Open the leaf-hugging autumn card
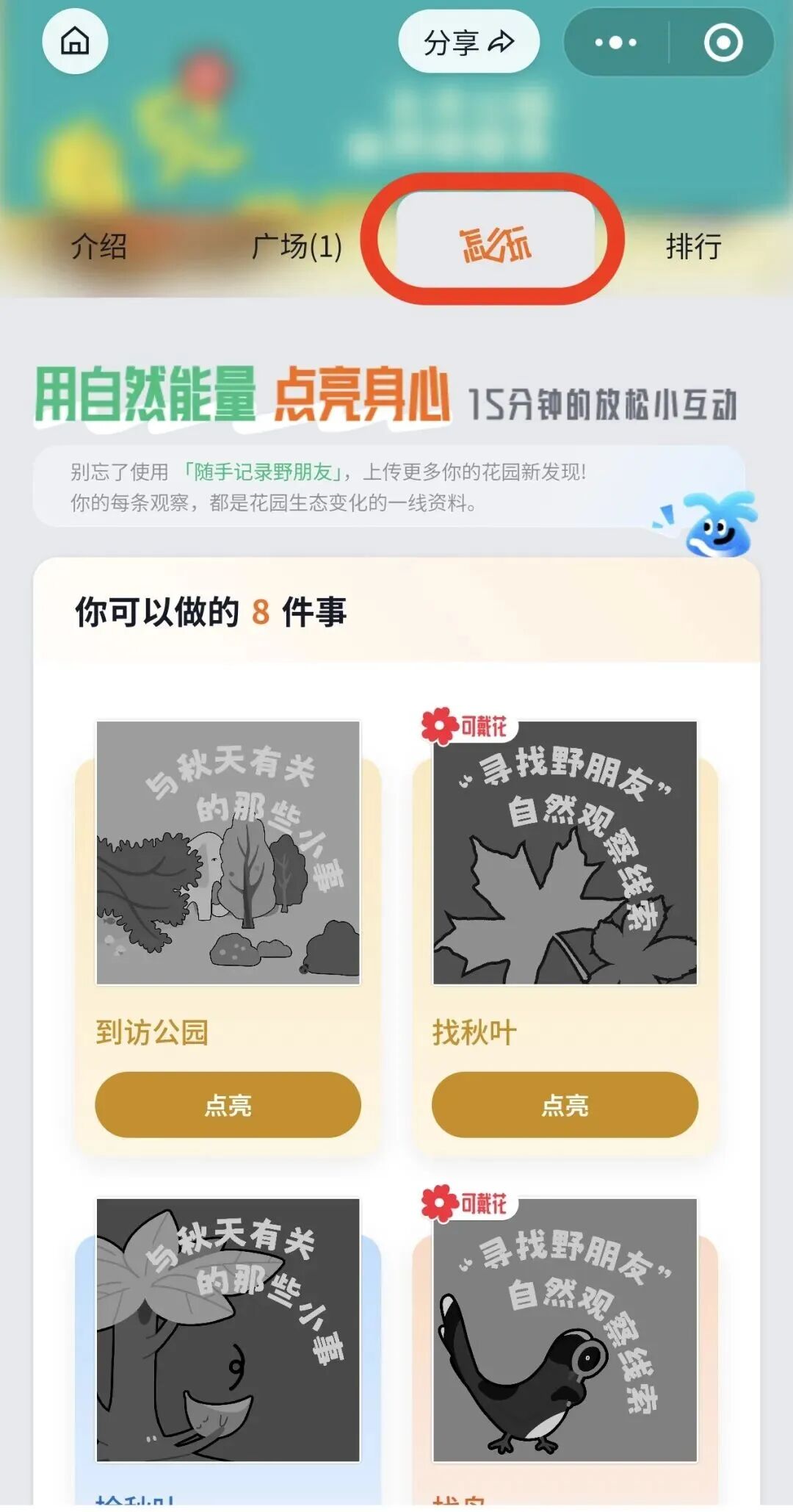793x1512 pixels. [x=228, y=1330]
